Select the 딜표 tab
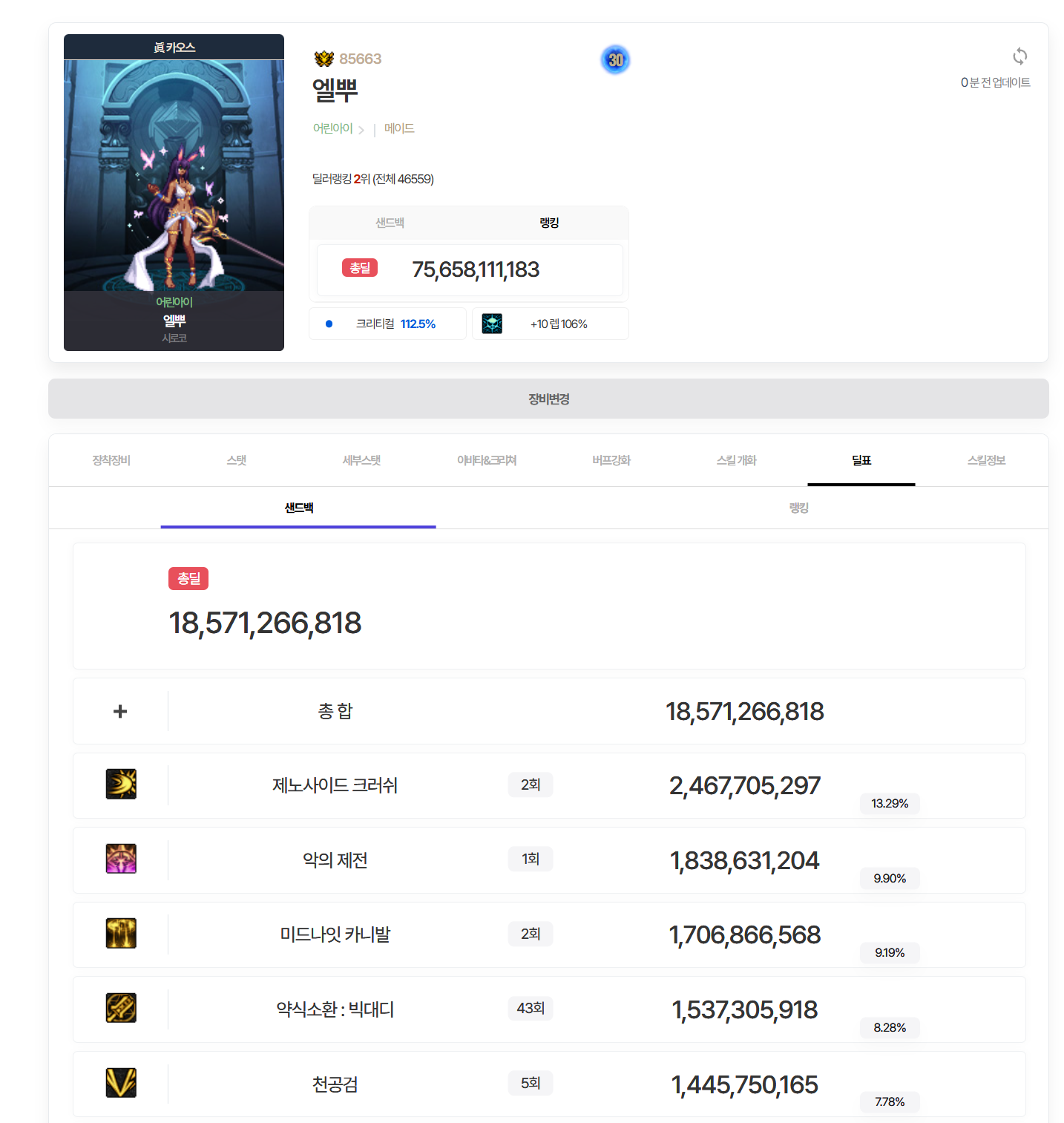1064x1123 pixels. pos(861,460)
